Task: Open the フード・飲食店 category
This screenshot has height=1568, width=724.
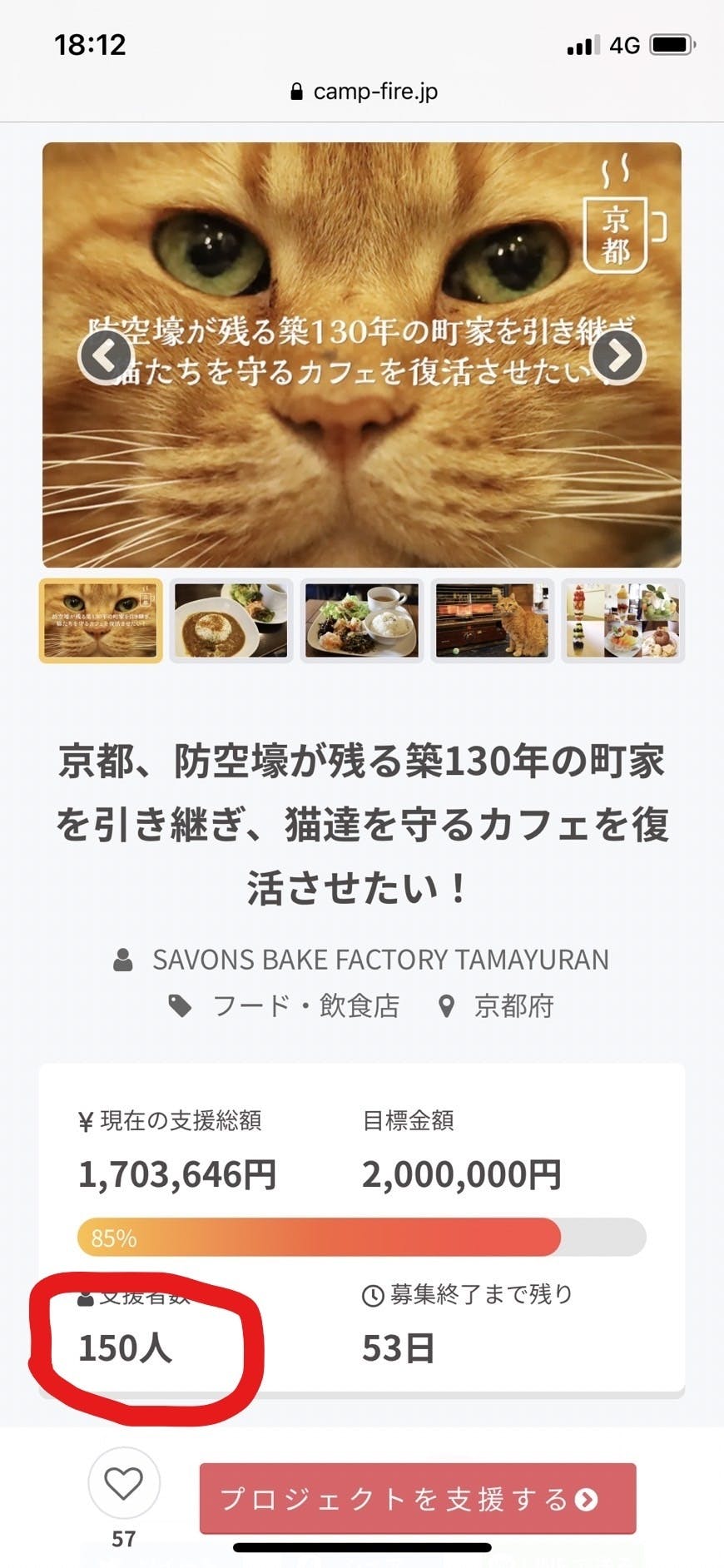Action: 305,1006
